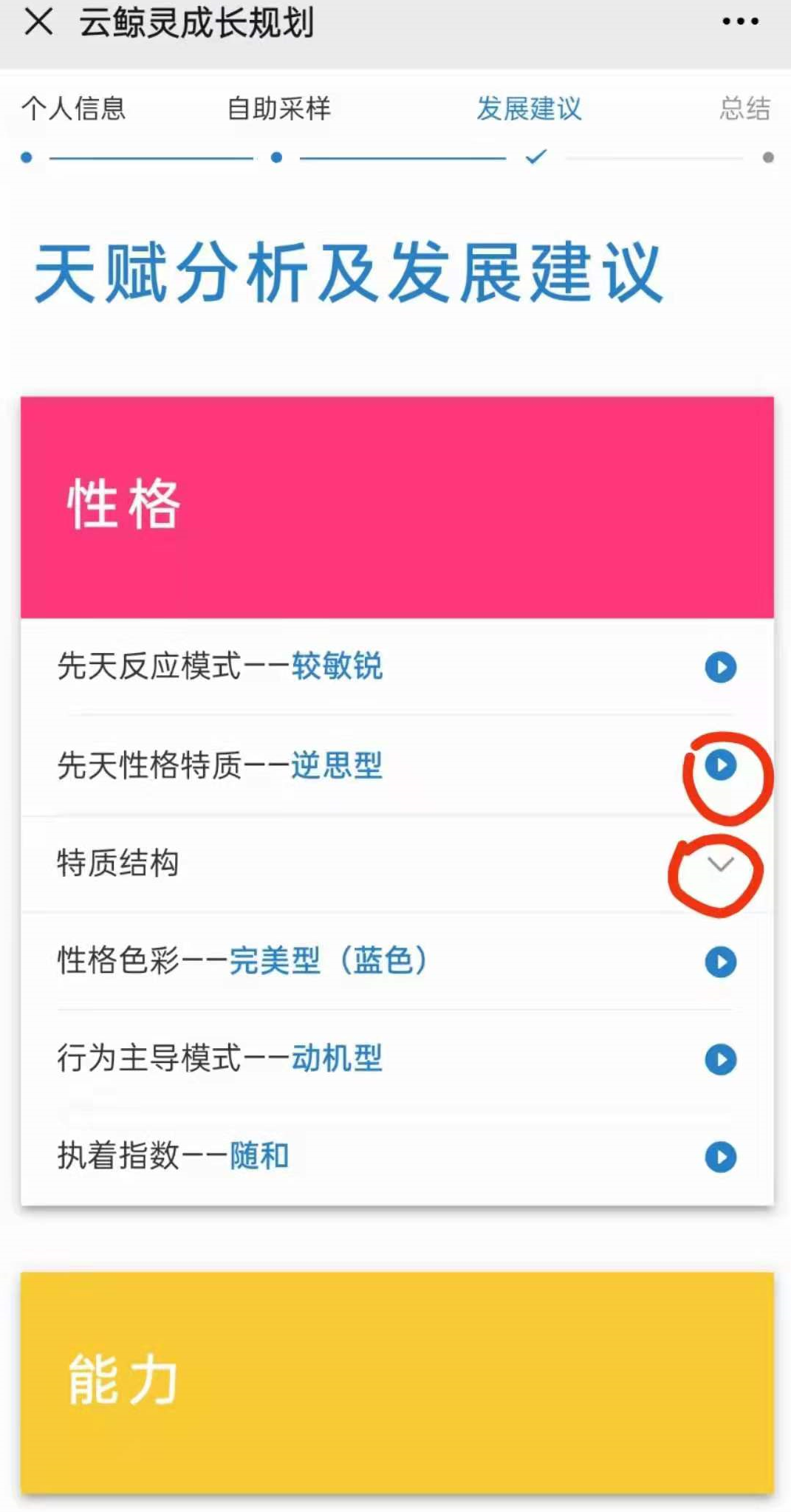The image size is (791, 1512).
Task: Open 先天反应模式 较敏锐 details
Action: pyautogui.click(x=720, y=667)
